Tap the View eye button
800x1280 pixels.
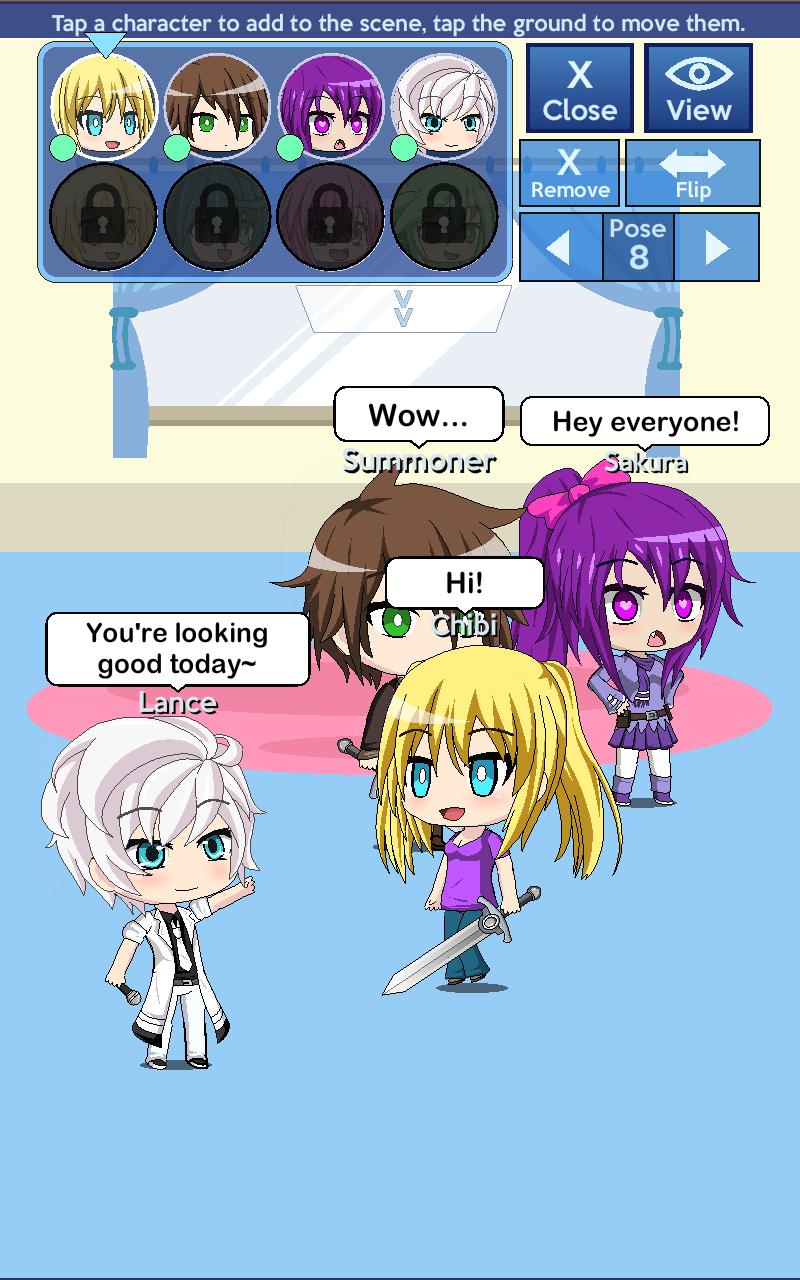tap(698, 89)
